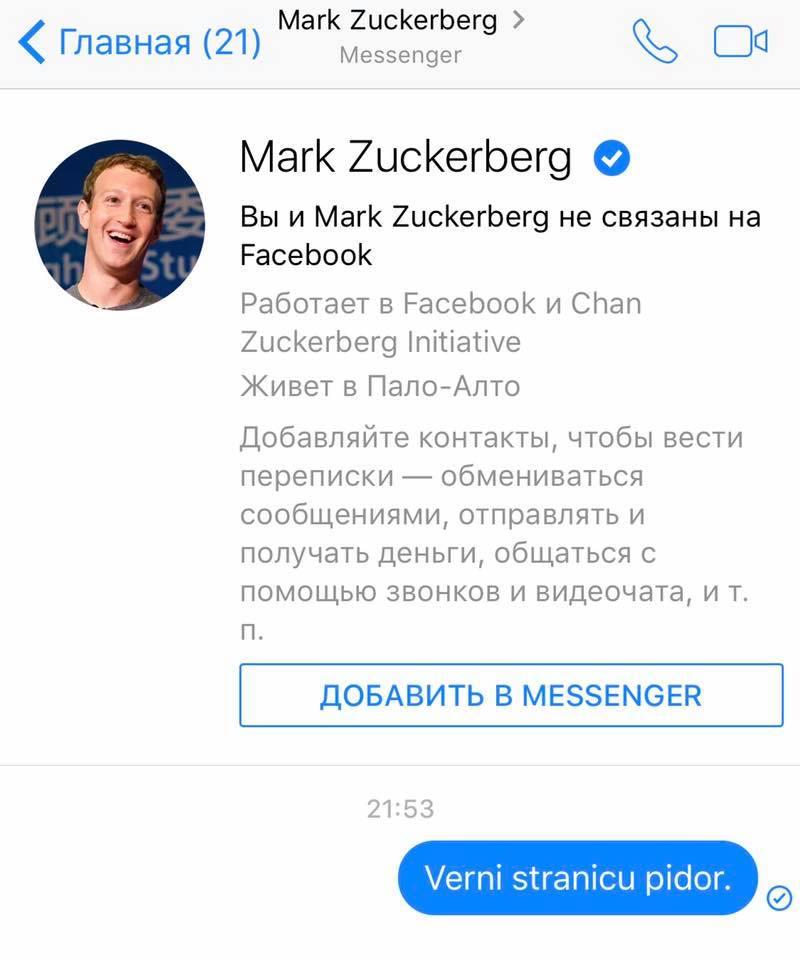Screen dimensions: 800x960
Task: Start a video call in this chat
Action: [x=740, y=42]
